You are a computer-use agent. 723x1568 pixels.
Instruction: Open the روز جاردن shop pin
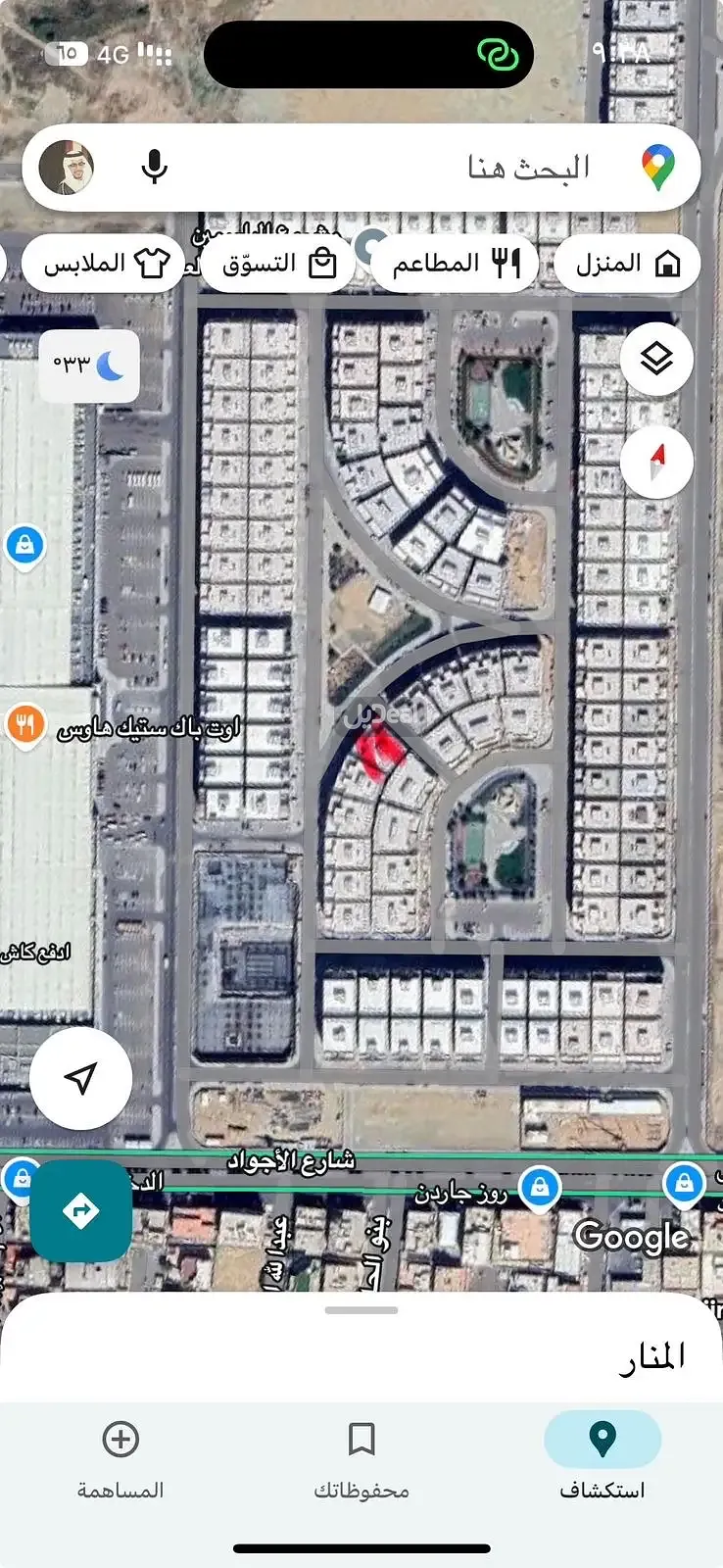pos(539,1187)
